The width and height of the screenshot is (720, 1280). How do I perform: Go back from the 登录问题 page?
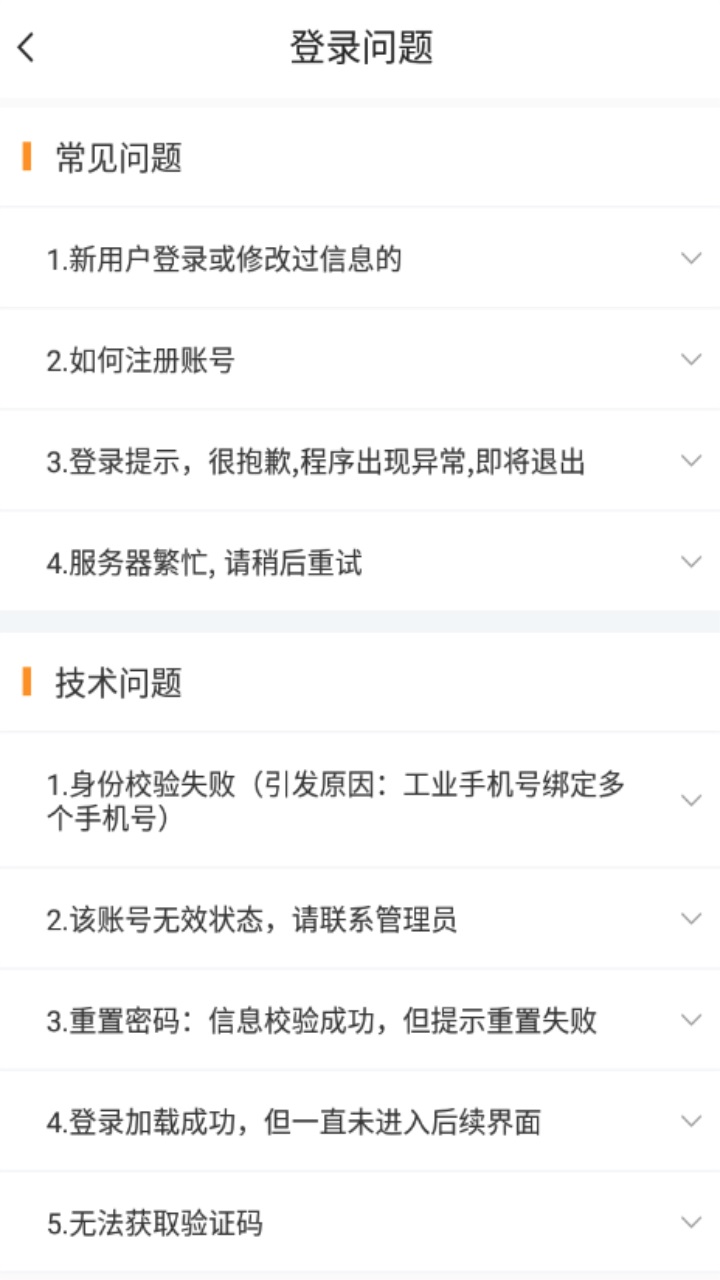point(27,47)
